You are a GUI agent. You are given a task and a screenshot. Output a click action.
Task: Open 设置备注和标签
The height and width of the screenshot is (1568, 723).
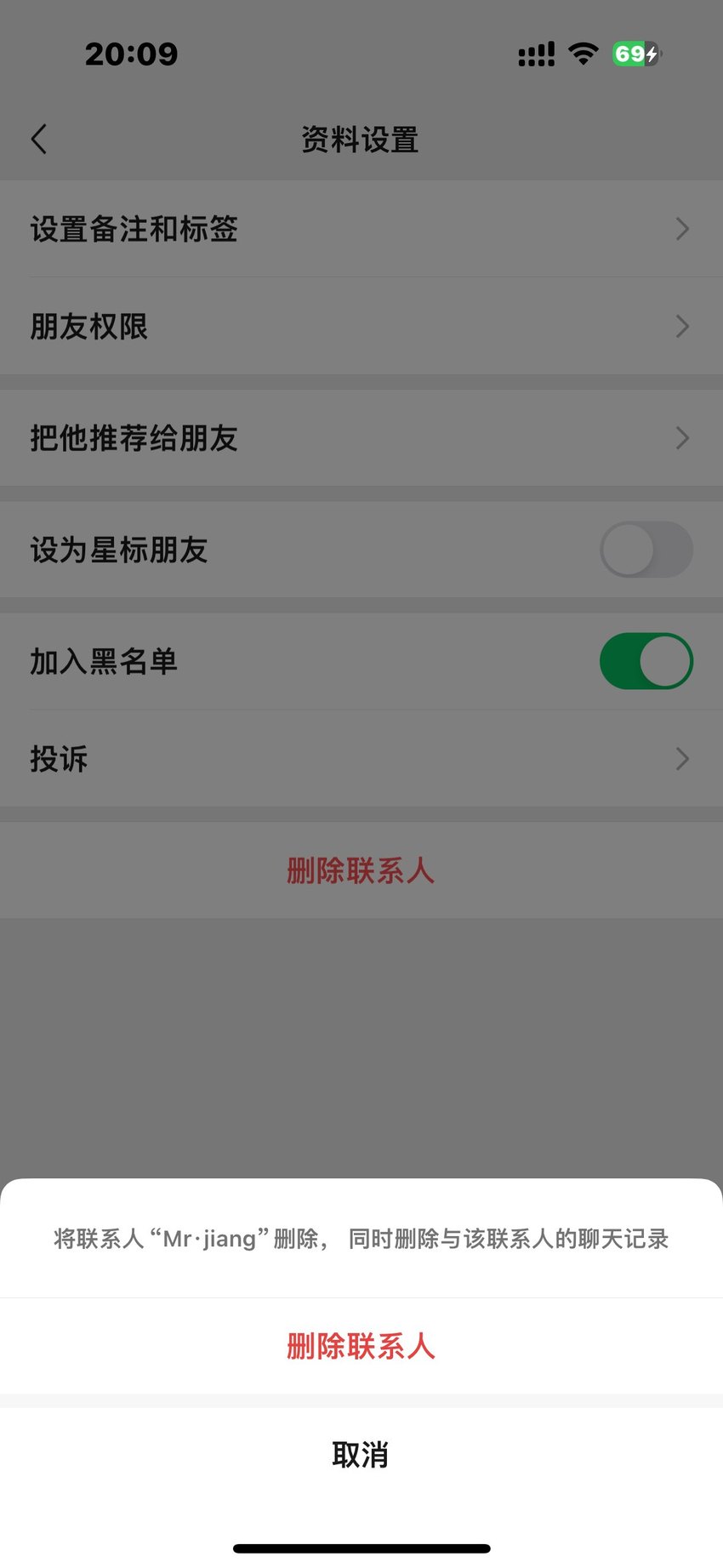tap(361, 229)
